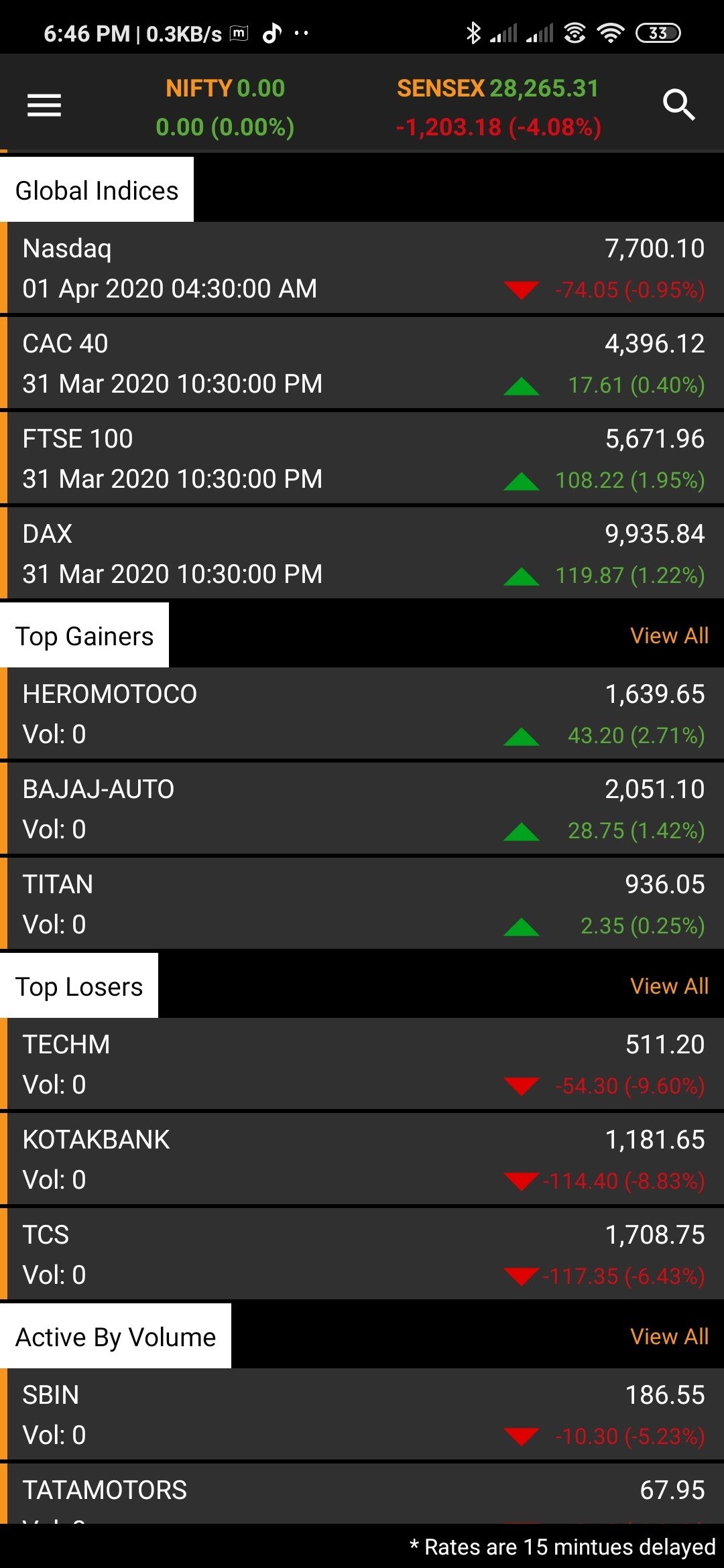
Task: Open HEROMOTOCO stock details
Action: tap(362, 714)
